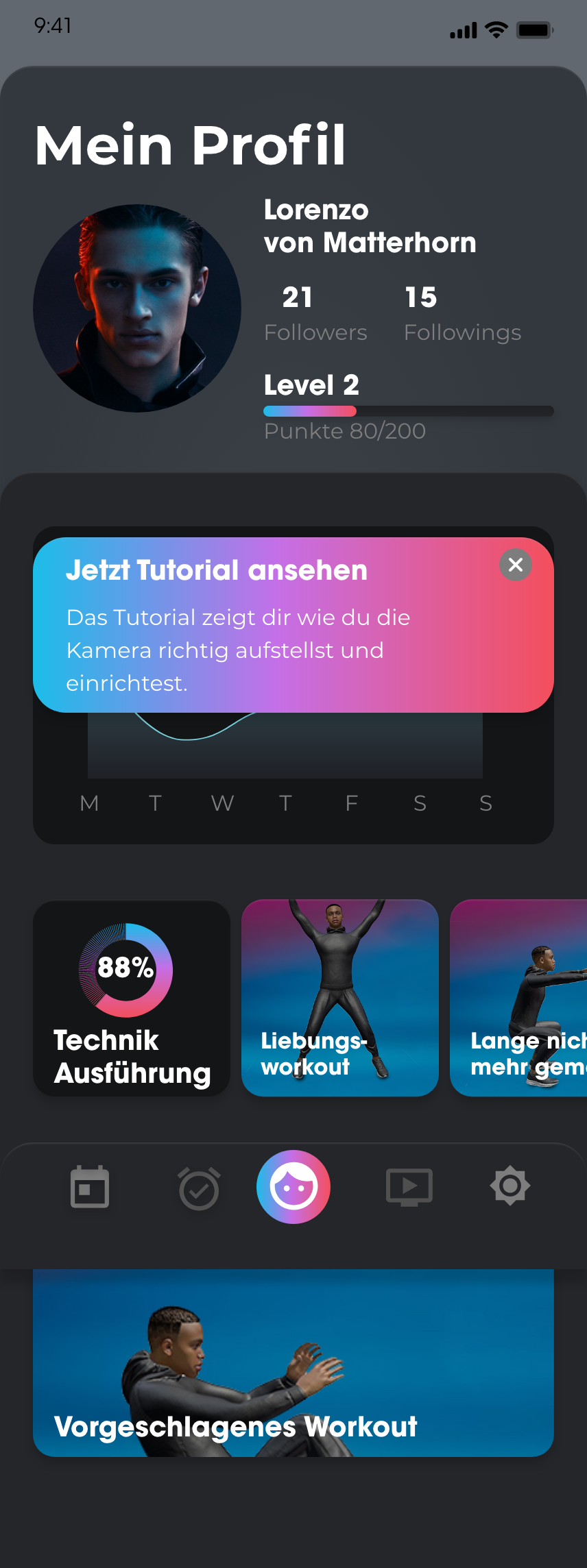View the 21 Followers list
Screen dimensions: 587x1568
[315, 314]
